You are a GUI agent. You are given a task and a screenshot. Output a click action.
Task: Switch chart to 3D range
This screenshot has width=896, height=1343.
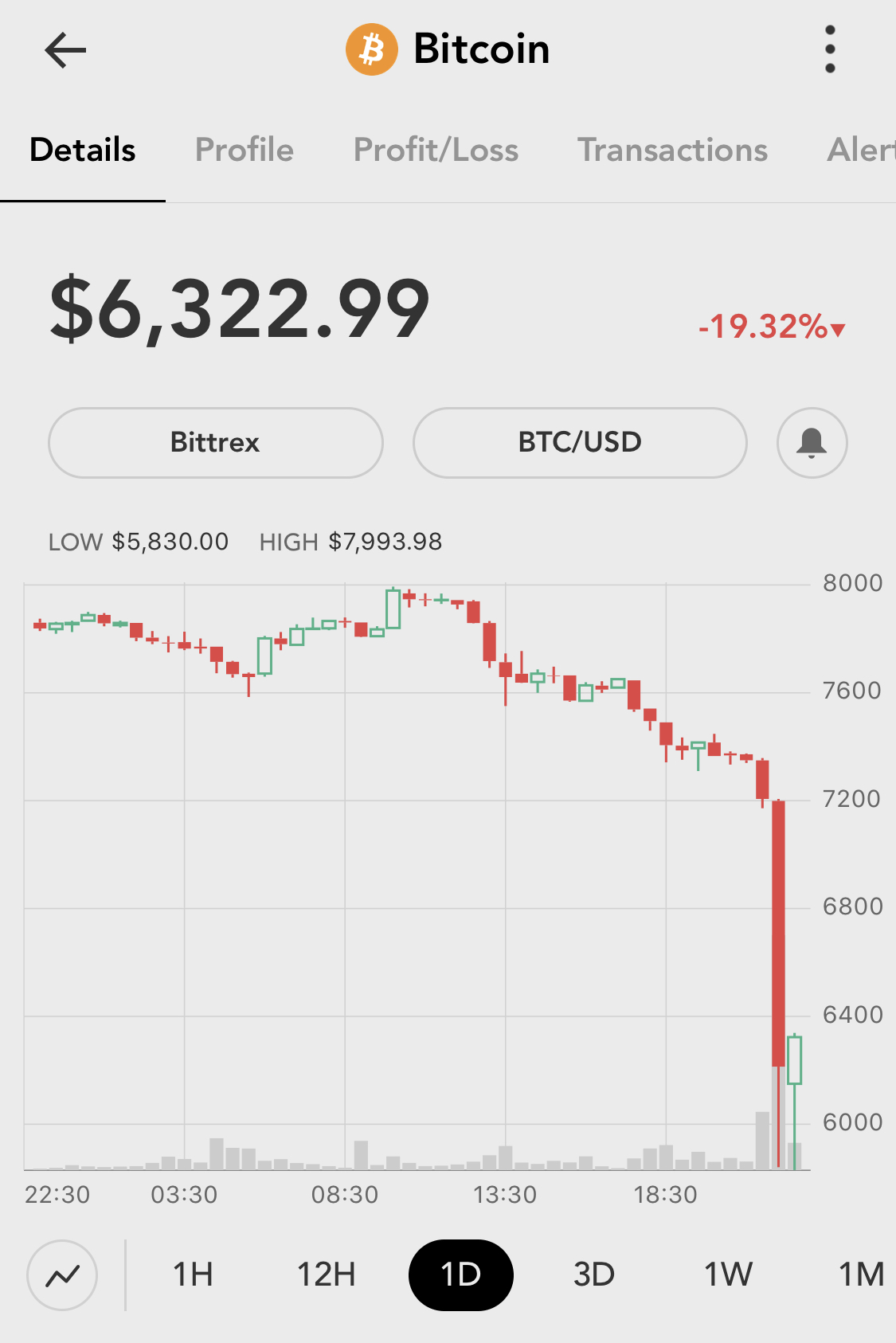point(594,1274)
